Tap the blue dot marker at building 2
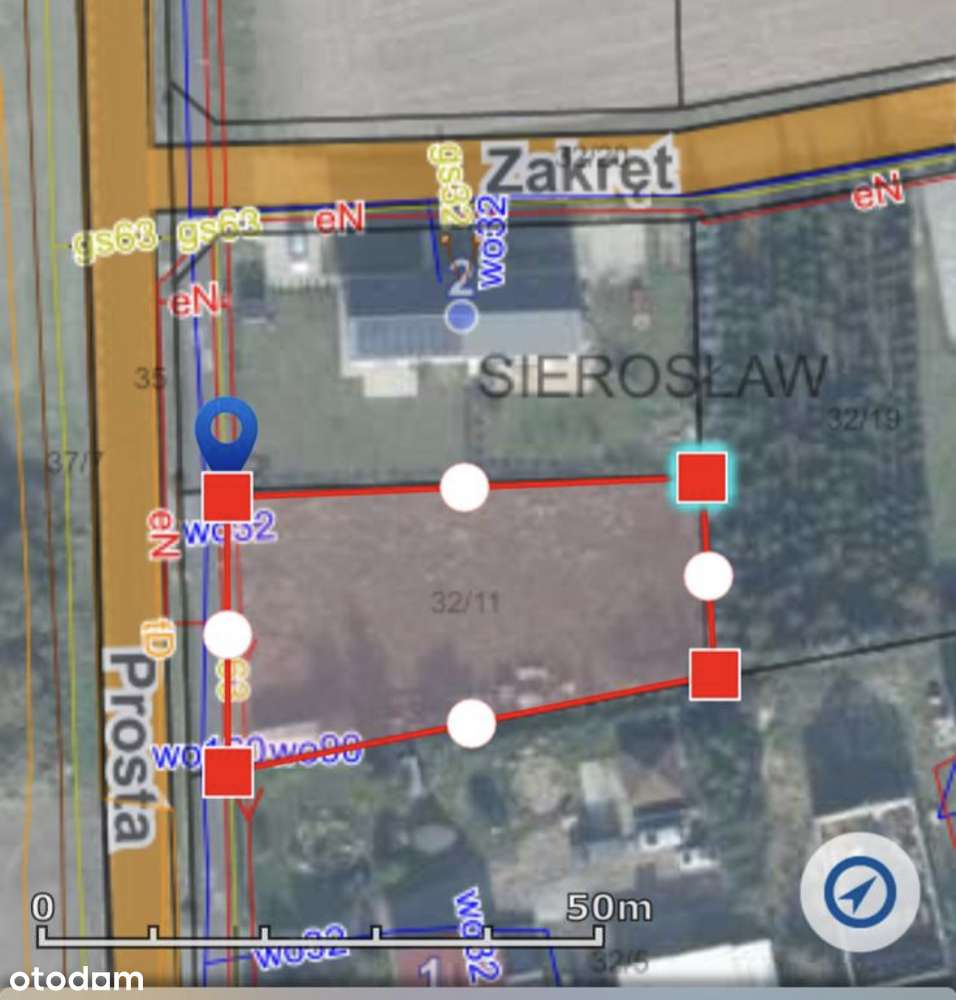The height and width of the screenshot is (1000, 956). point(460,317)
